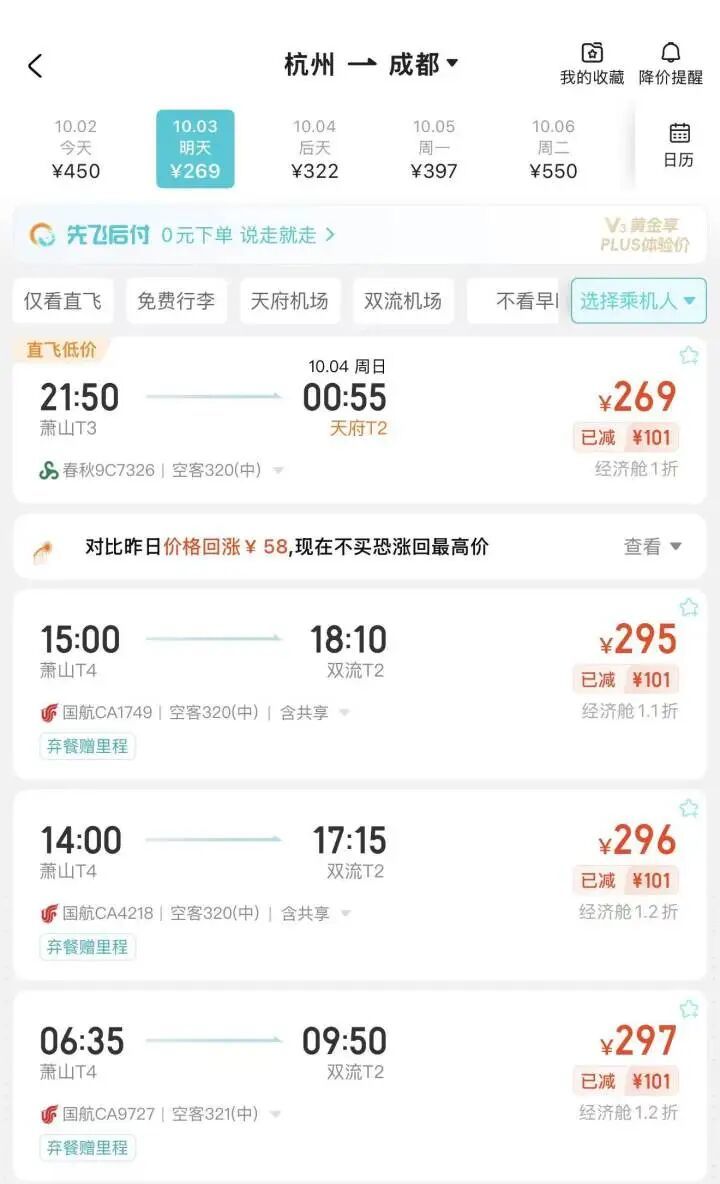Open the 15:00 国航CA1749 flight card

360,684
